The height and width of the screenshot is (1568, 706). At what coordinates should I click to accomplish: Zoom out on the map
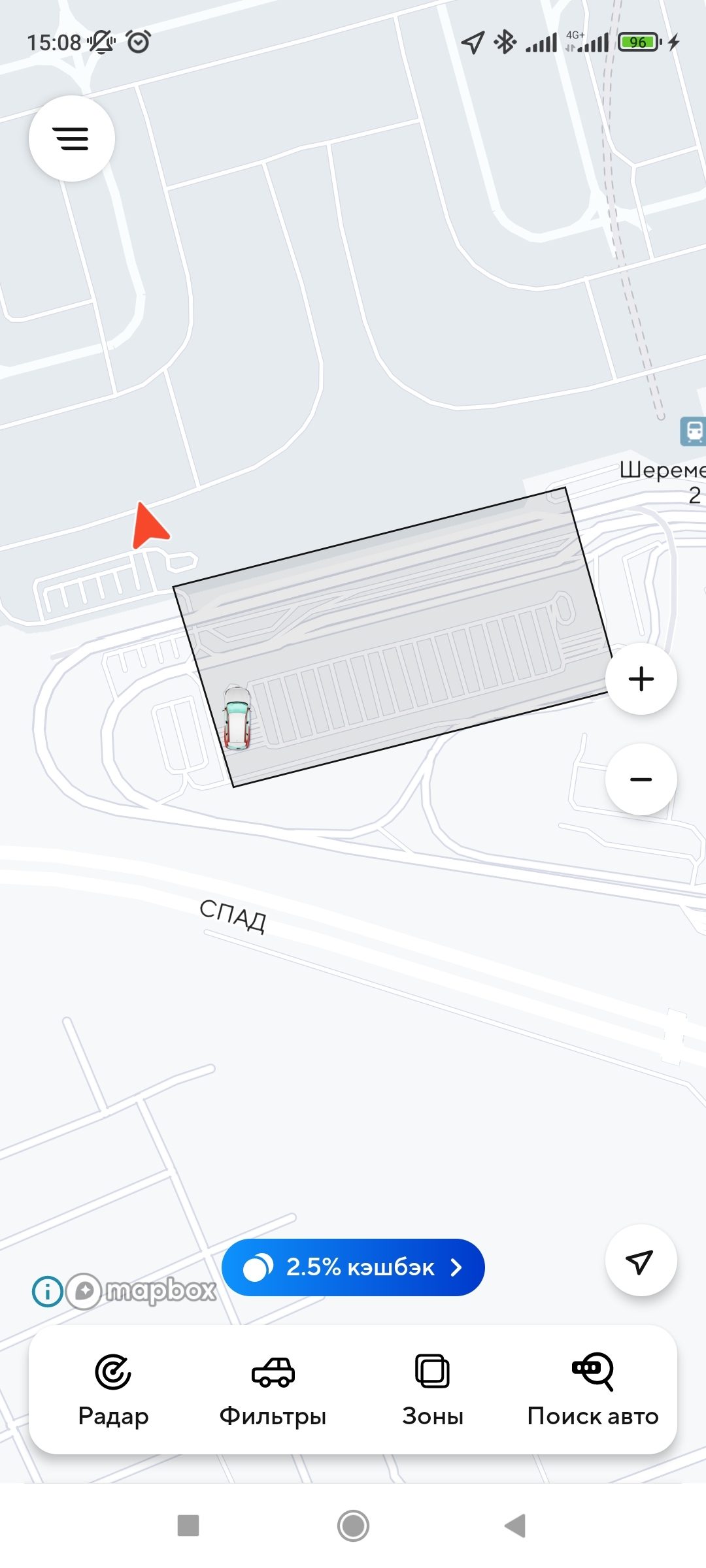click(641, 779)
